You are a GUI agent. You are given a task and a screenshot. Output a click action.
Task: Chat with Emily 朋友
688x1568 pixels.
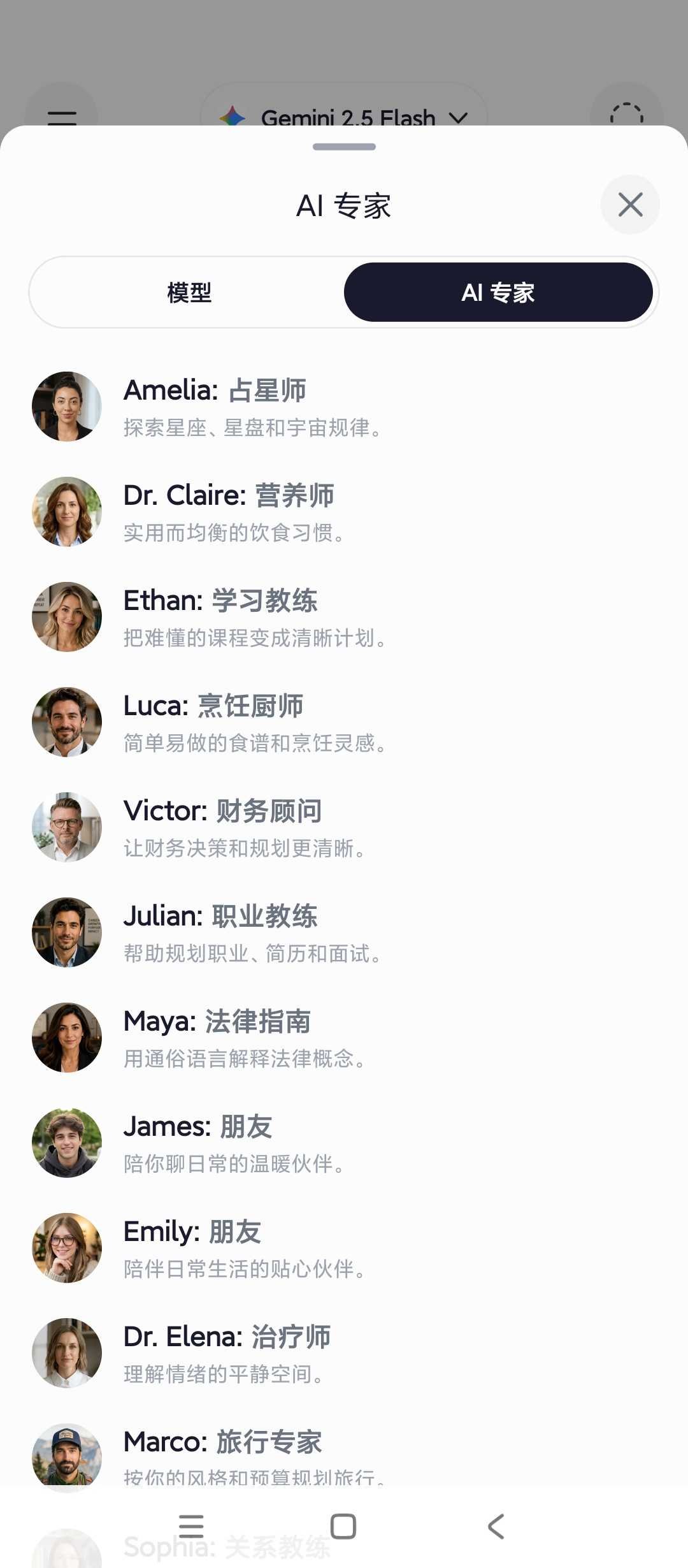[x=344, y=1248]
